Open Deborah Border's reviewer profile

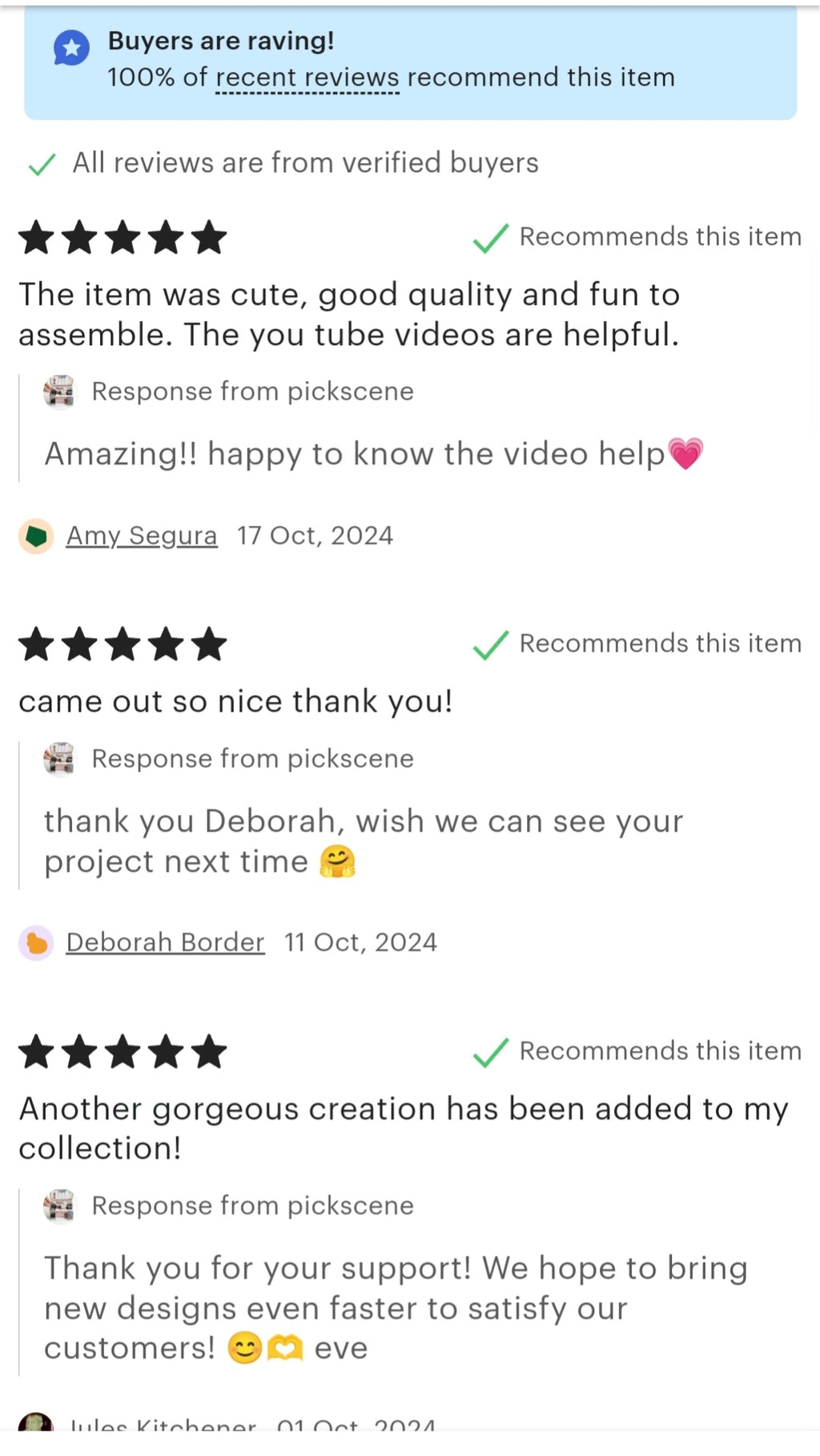(165, 942)
